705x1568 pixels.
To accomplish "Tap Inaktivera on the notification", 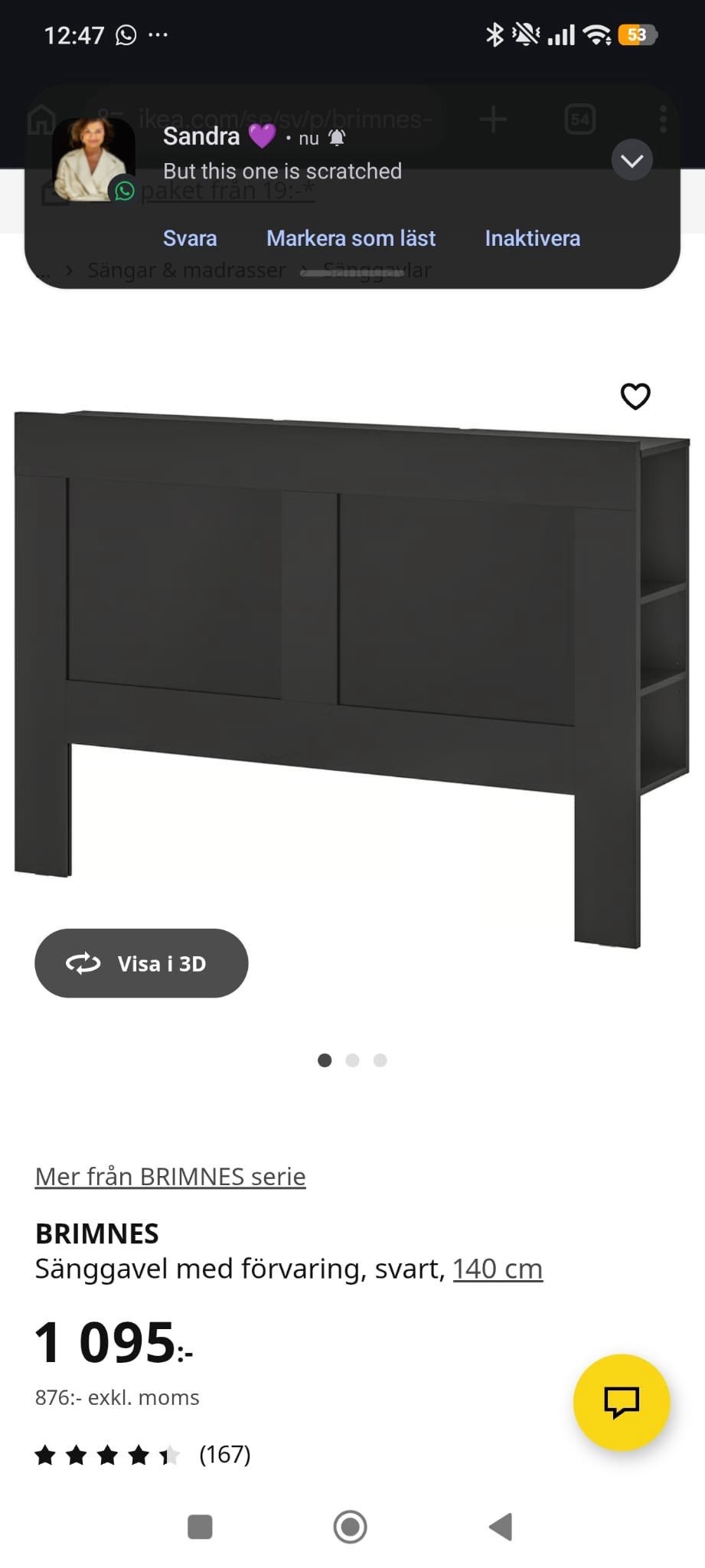I will 532,238.
